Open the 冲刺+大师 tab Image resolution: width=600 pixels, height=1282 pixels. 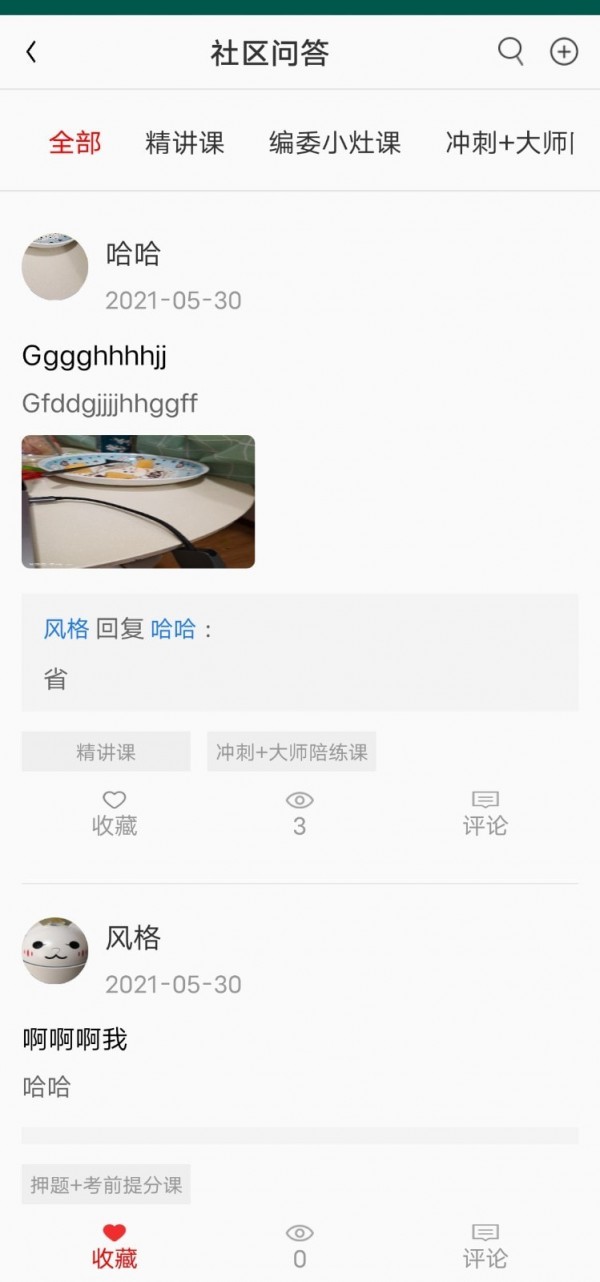510,143
